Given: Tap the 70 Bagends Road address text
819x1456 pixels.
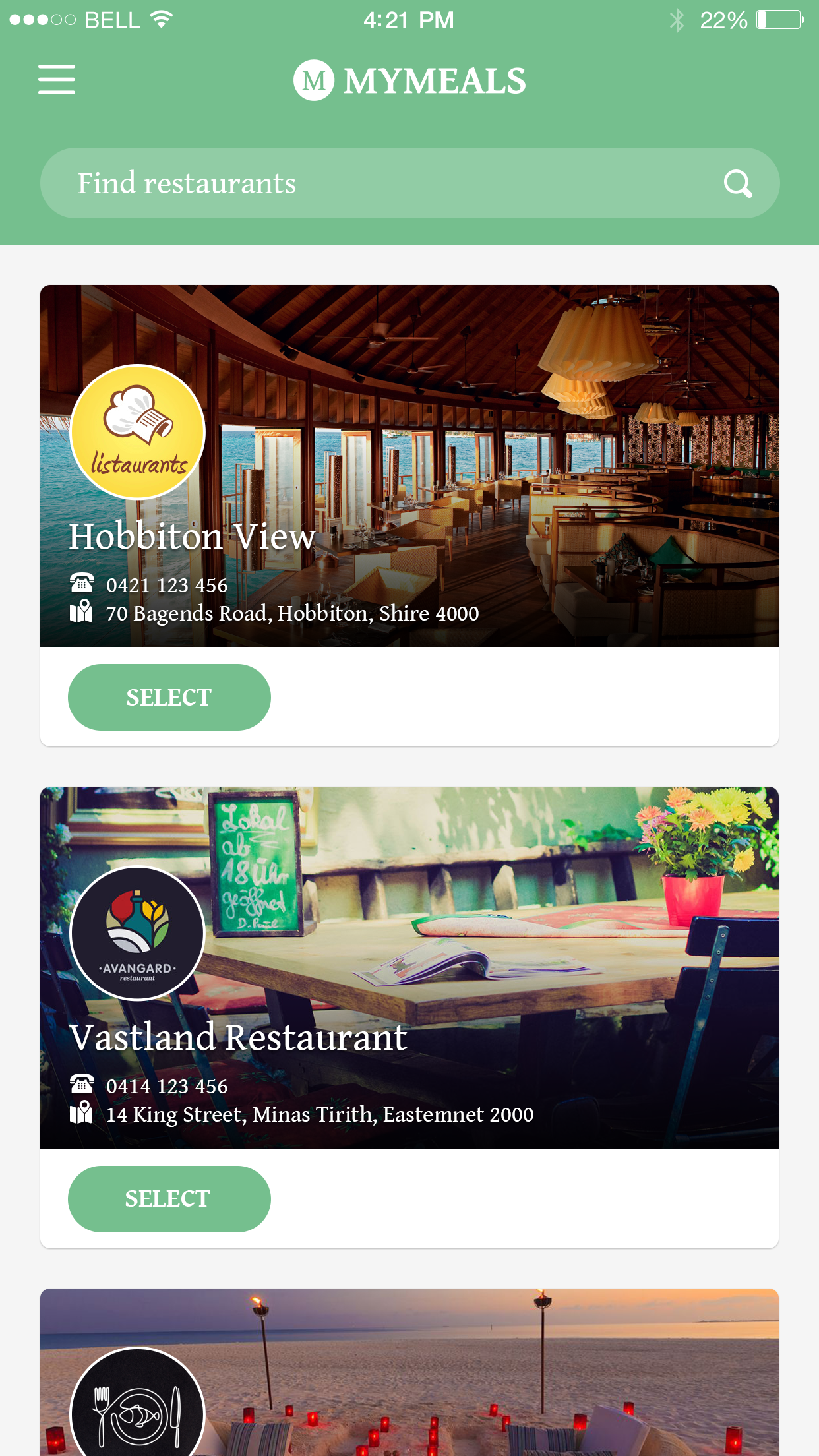Looking at the screenshot, I should pos(291,613).
